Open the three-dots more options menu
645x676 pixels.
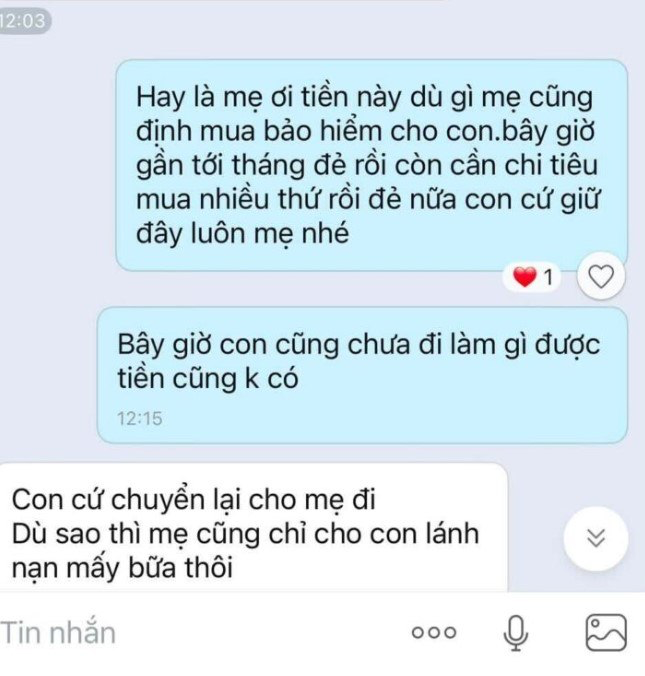434,632
